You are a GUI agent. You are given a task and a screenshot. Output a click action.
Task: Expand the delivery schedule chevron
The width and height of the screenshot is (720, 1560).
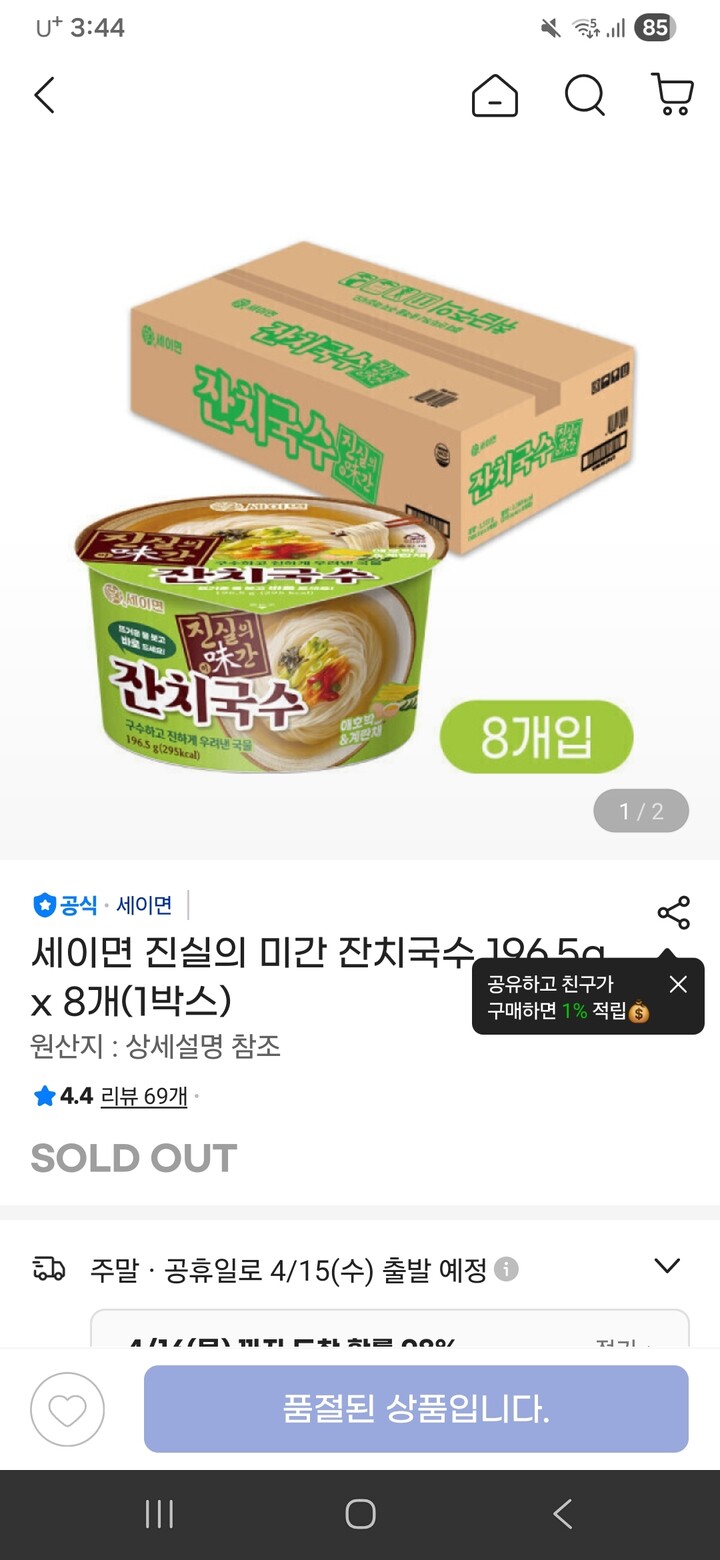(x=668, y=1264)
